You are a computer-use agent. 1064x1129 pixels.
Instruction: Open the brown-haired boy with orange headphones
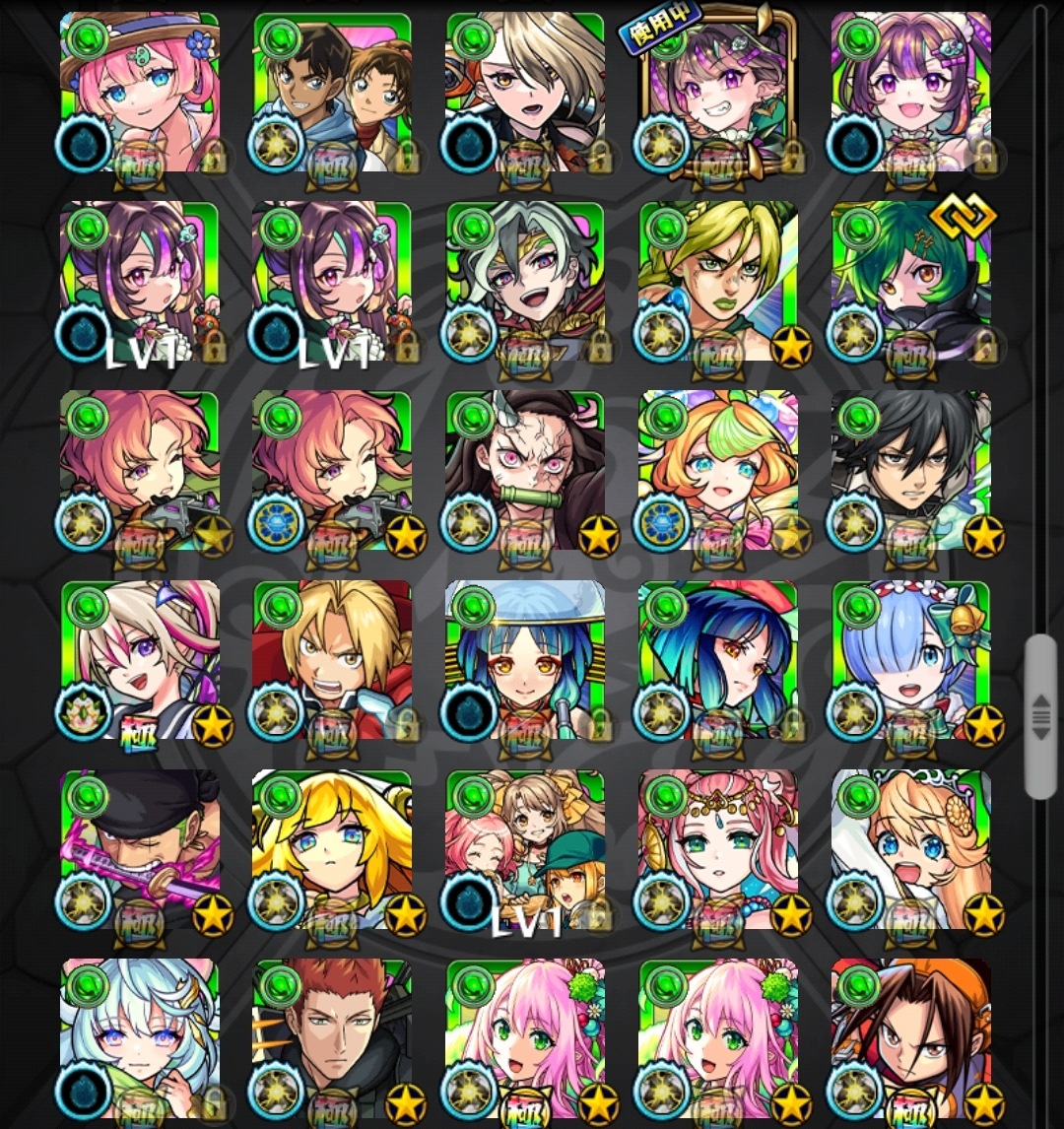[x=910, y=1037]
